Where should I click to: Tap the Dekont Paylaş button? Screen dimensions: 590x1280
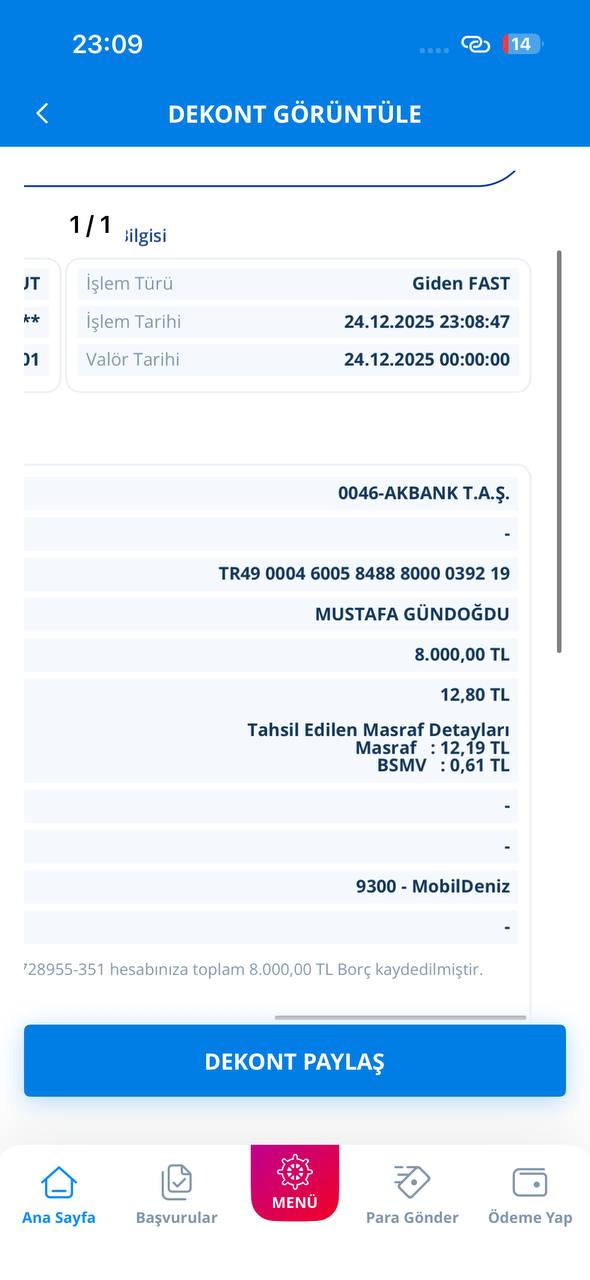click(295, 1061)
